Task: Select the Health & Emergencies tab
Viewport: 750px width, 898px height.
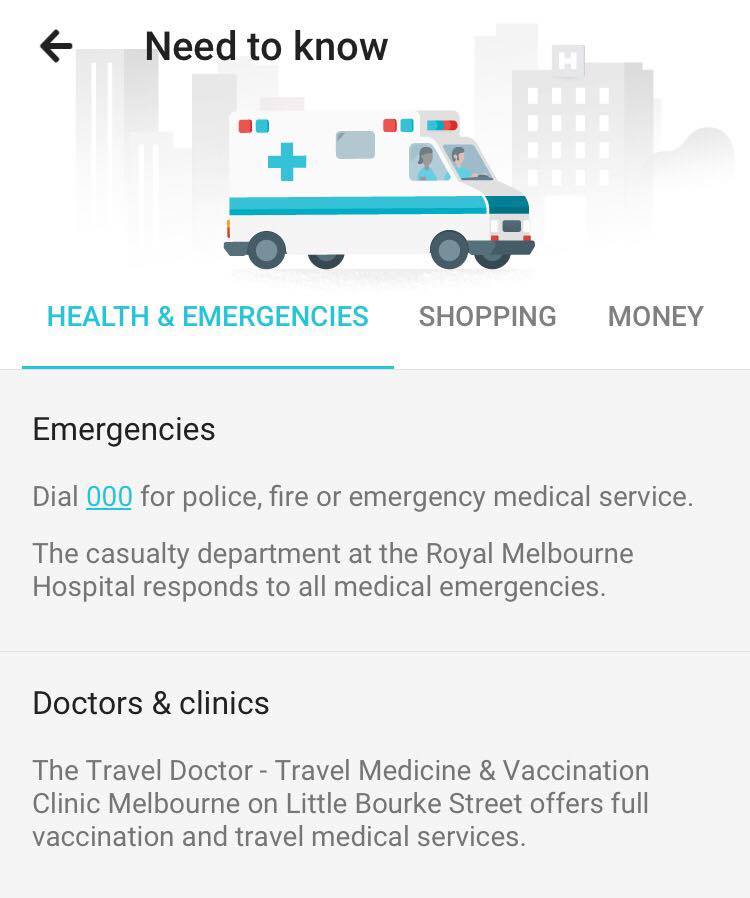Action: click(208, 317)
